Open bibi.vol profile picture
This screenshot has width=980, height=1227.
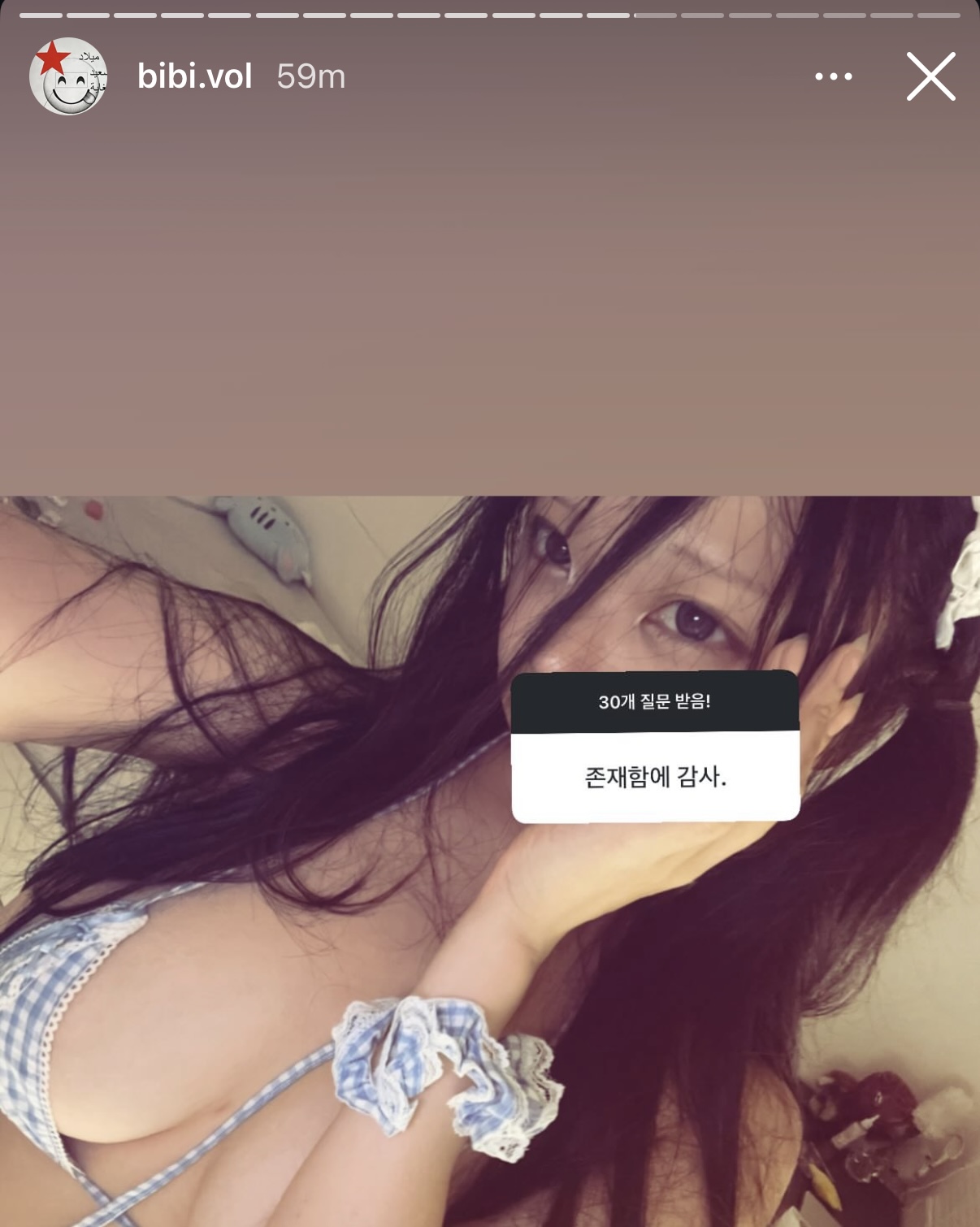68,76
